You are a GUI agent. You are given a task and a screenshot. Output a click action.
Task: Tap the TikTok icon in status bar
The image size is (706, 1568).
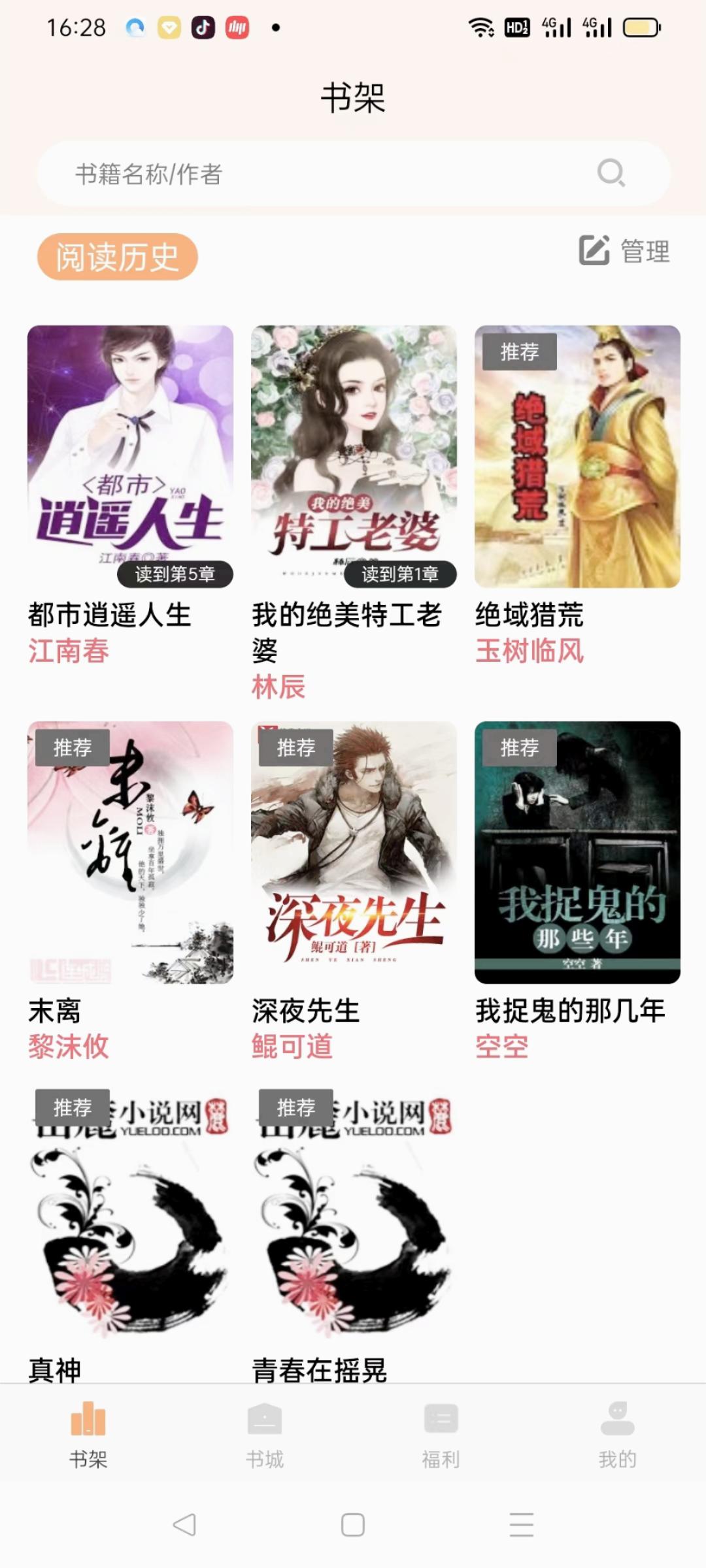202,29
